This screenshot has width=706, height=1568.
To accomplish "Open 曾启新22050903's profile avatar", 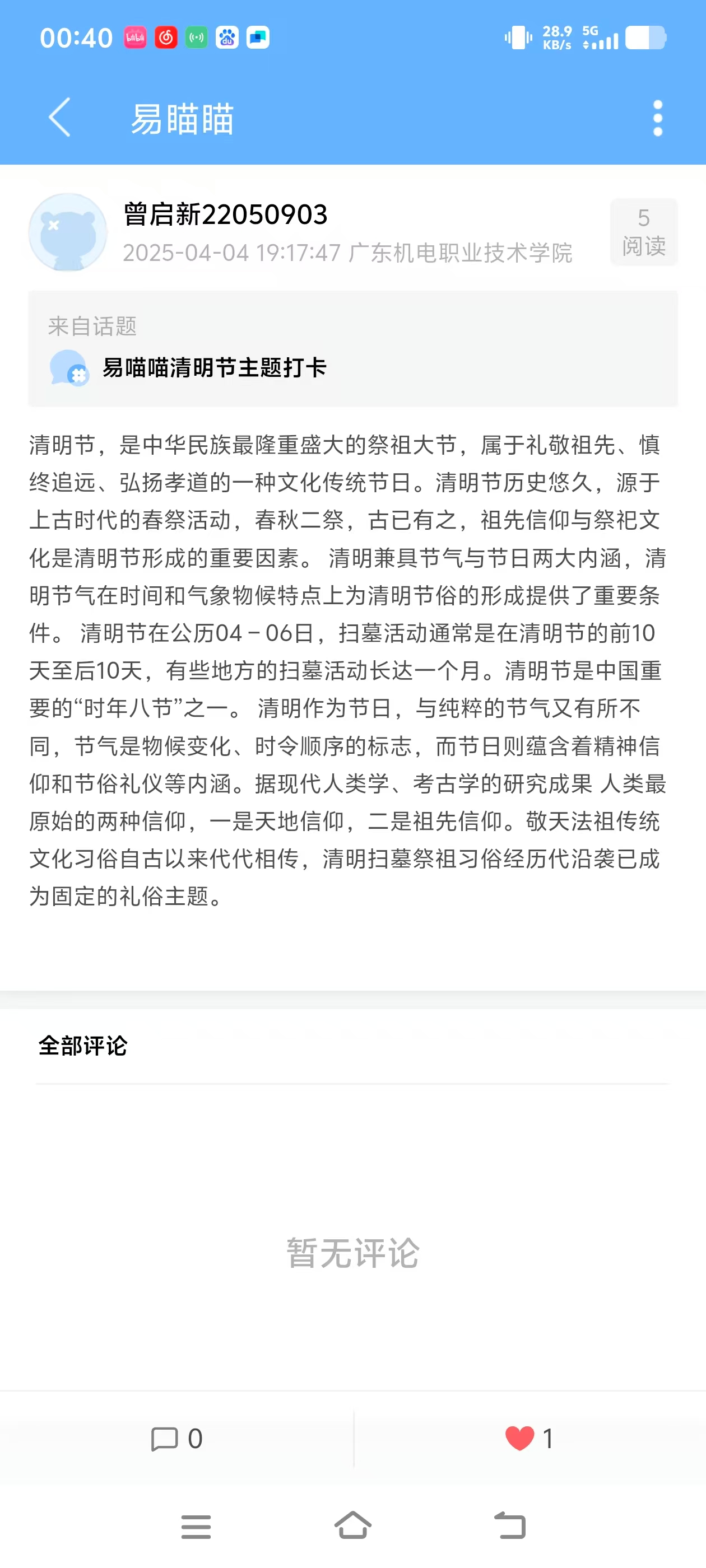I will [x=68, y=232].
